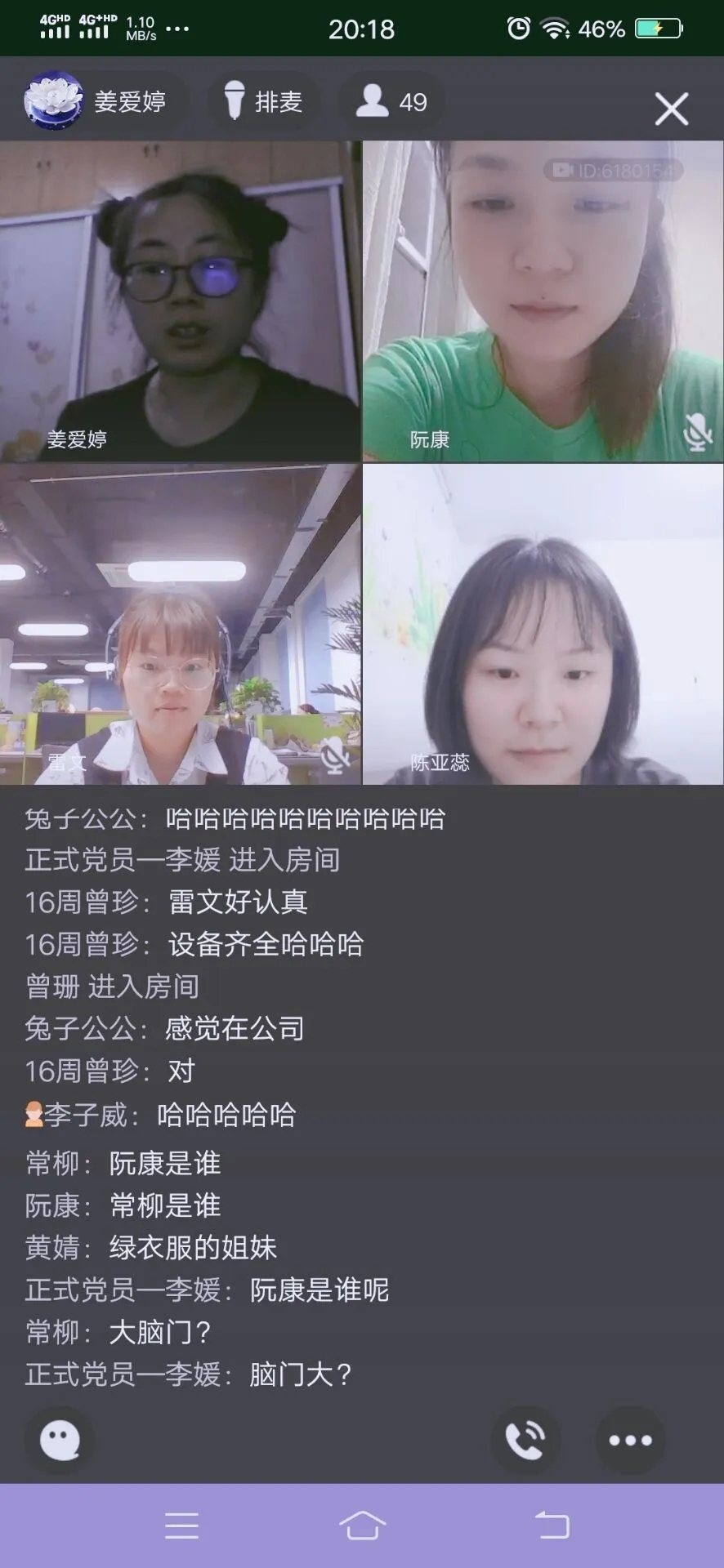This screenshot has width=724, height=1568.
Task: Close the live room with the X
Action: [x=671, y=109]
